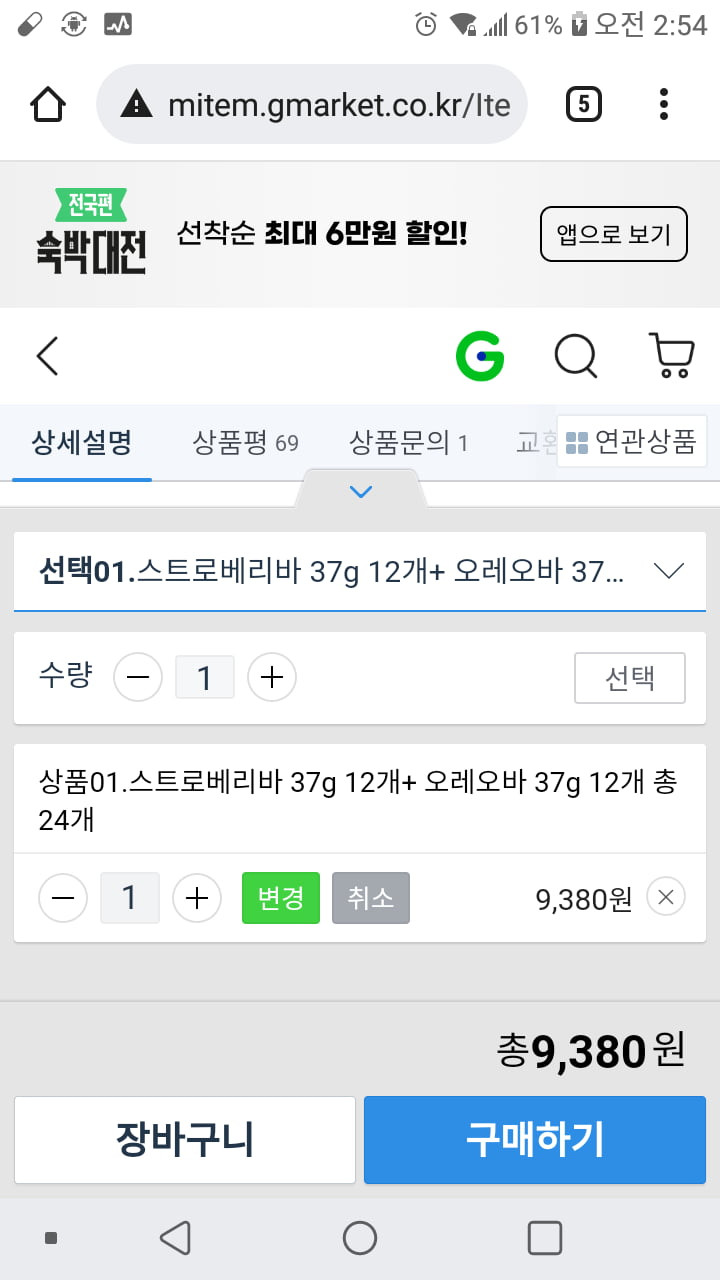The width and height of the screenshot is (720, 1280).
Task: Switch to the 상품평 69 tab
Action: [x=245, y=442]
